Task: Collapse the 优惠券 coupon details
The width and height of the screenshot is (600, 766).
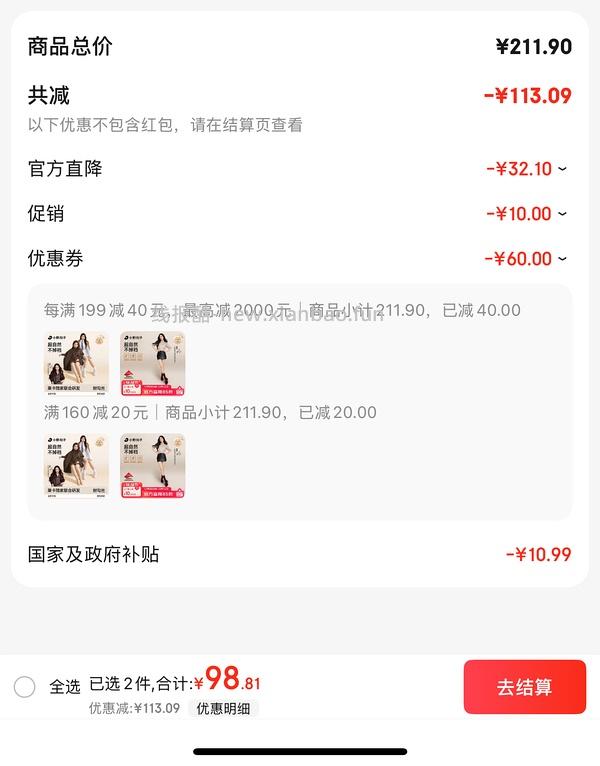Action: click(562, 259)
